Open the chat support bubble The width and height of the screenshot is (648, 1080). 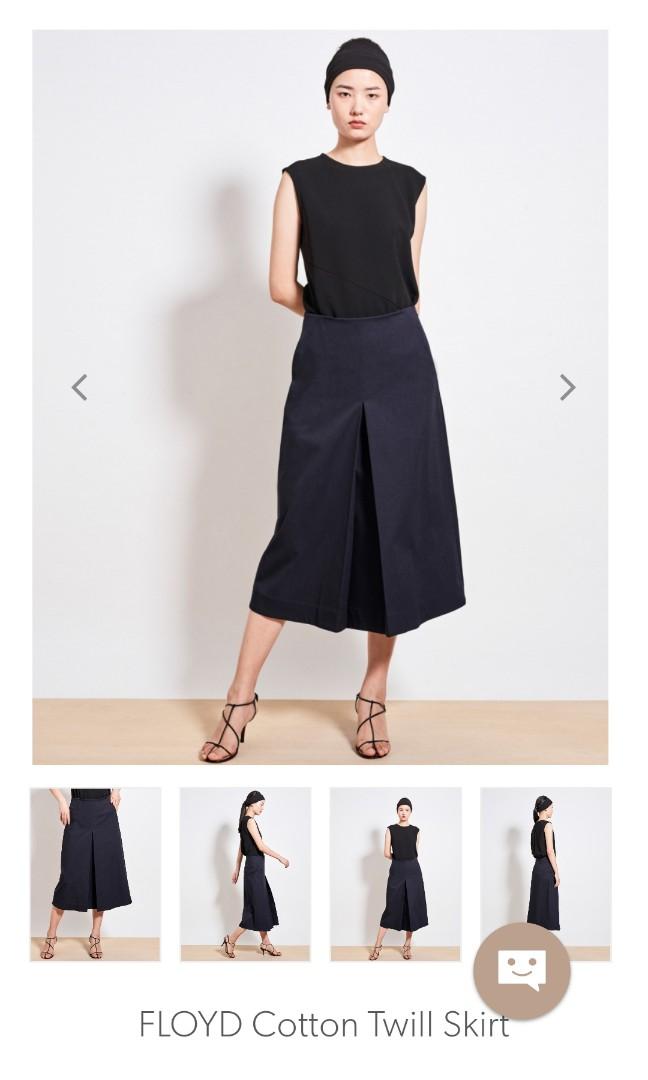[521, 970]
